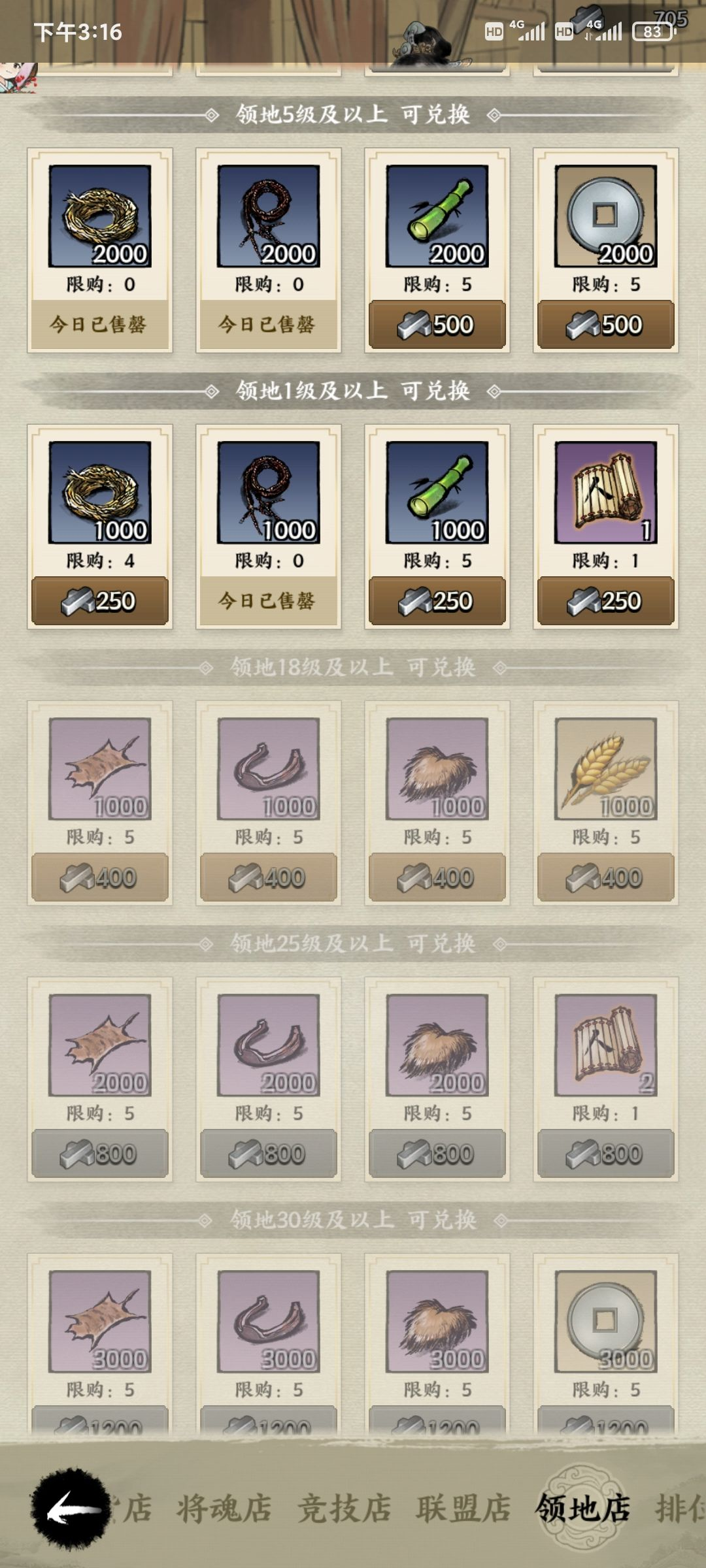View the 3000 coin item
This screenshot has width=706, height=1568.
(605, 1322)
